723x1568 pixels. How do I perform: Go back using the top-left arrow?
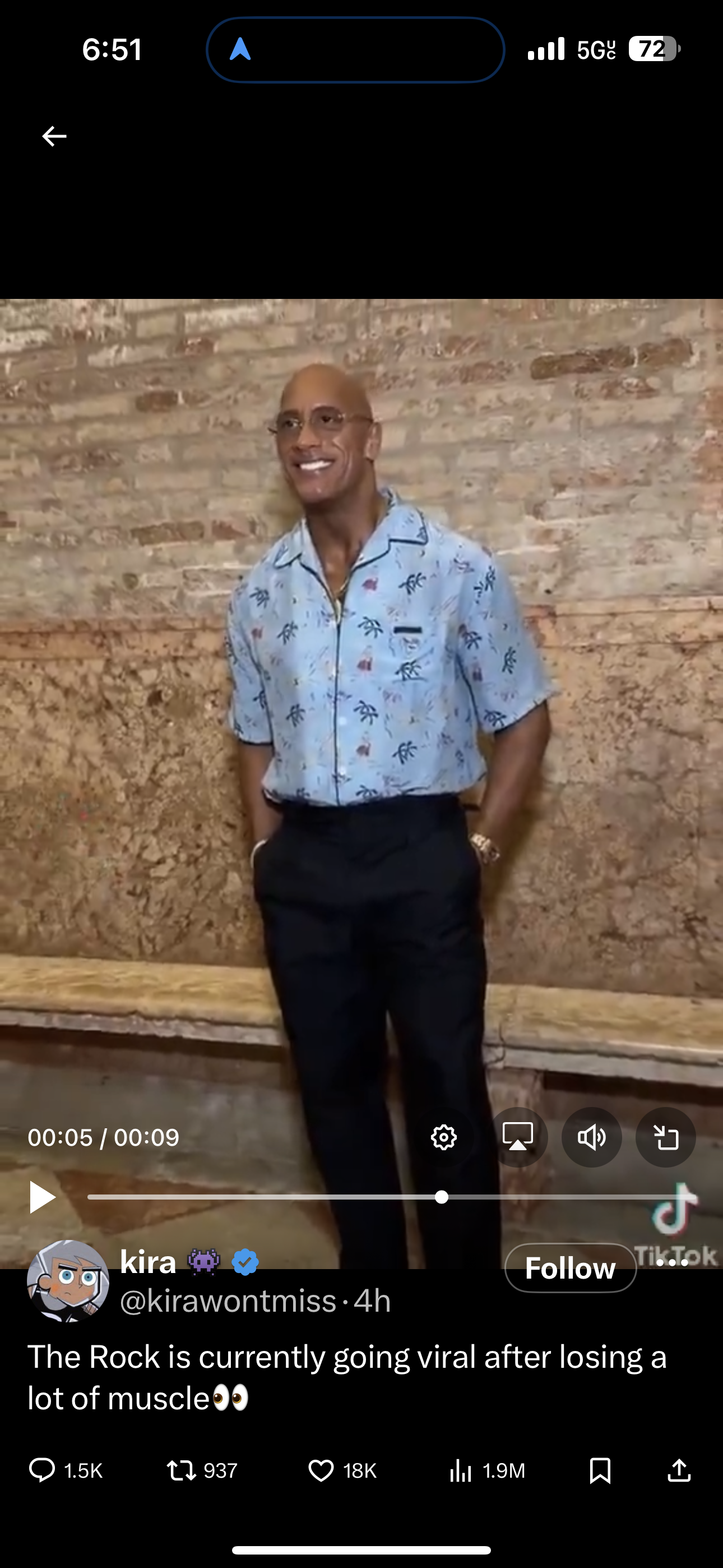click(x=54, y=136)
